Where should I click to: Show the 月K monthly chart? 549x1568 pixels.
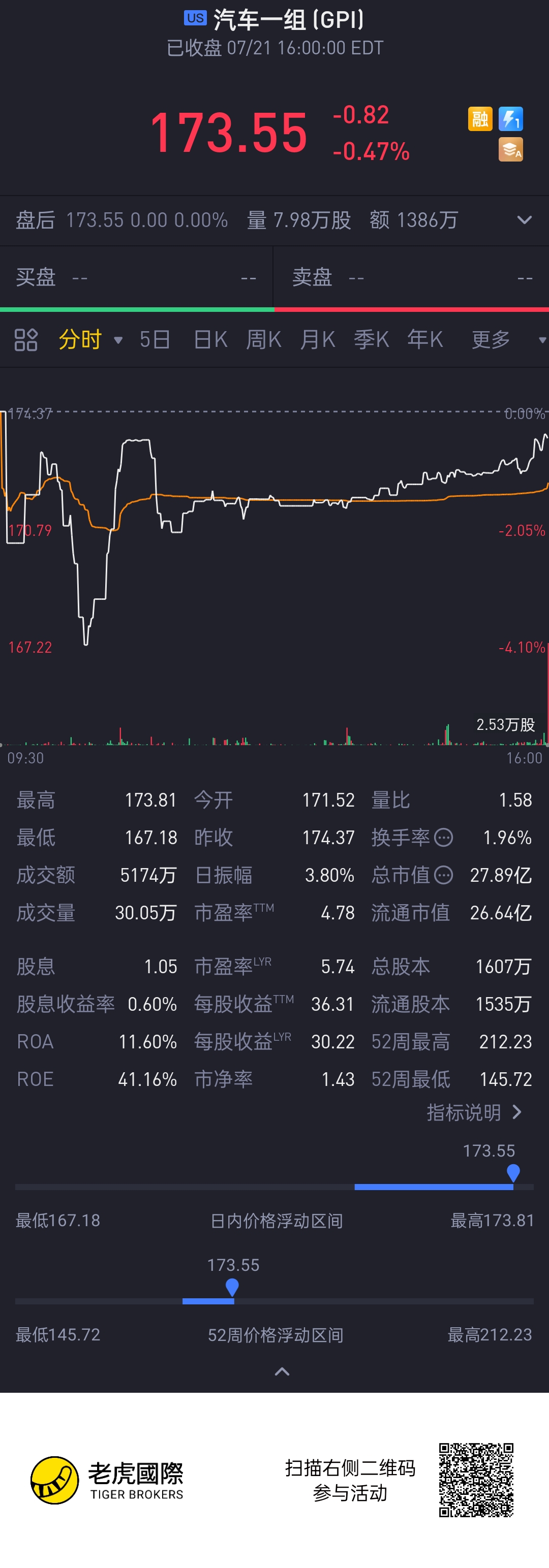tap(318, 340)
